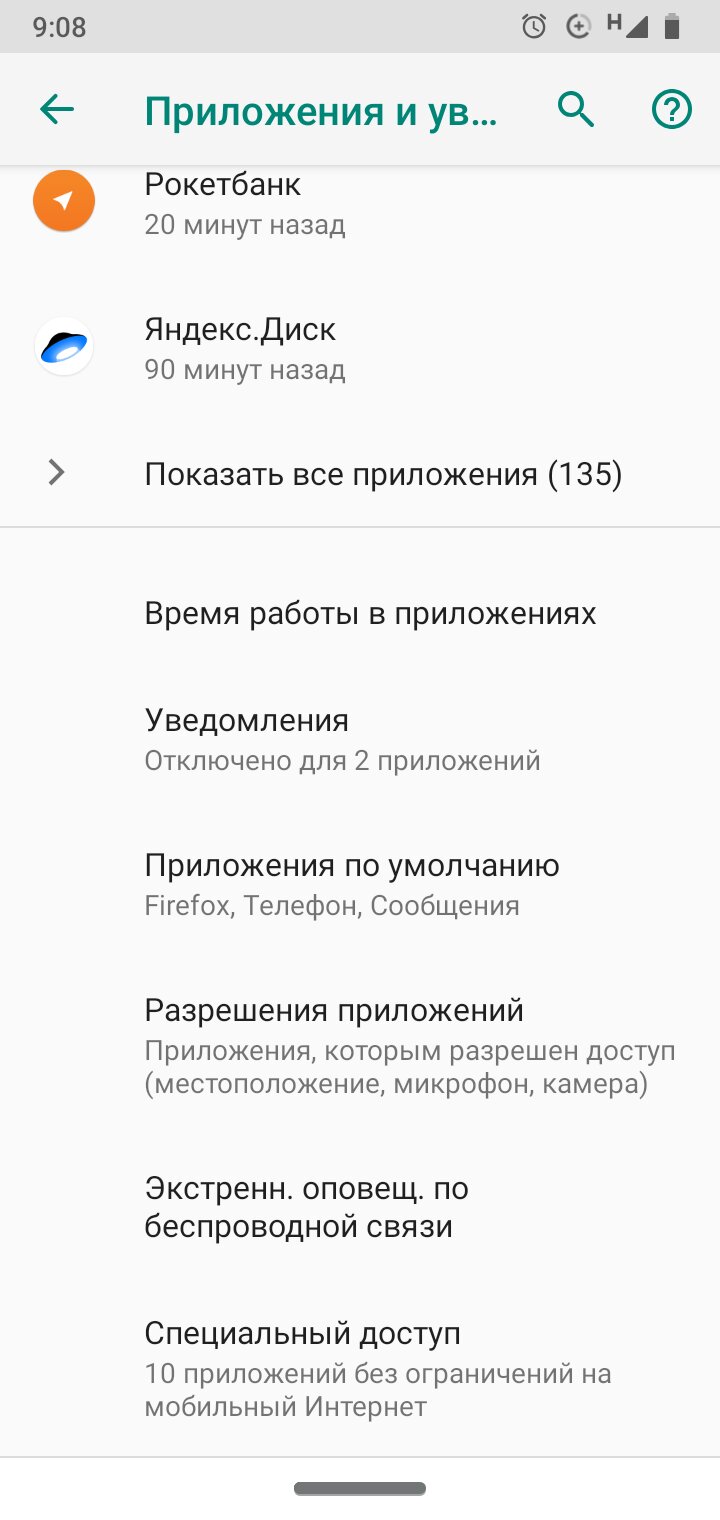Open Уведомления settings
This screenshot has height=1520, width=720.
tap(360, 739)
